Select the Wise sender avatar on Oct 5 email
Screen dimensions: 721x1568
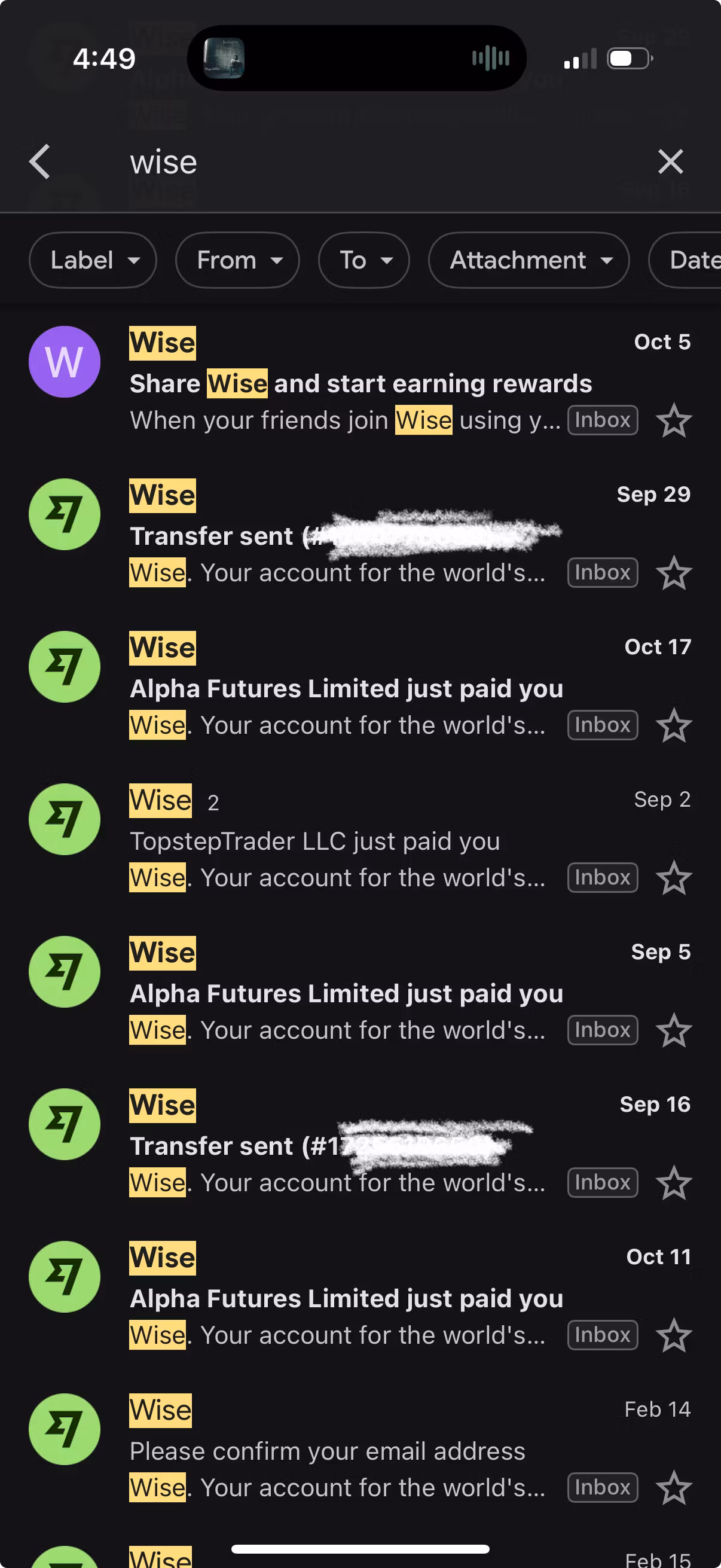tap(65, 362)
